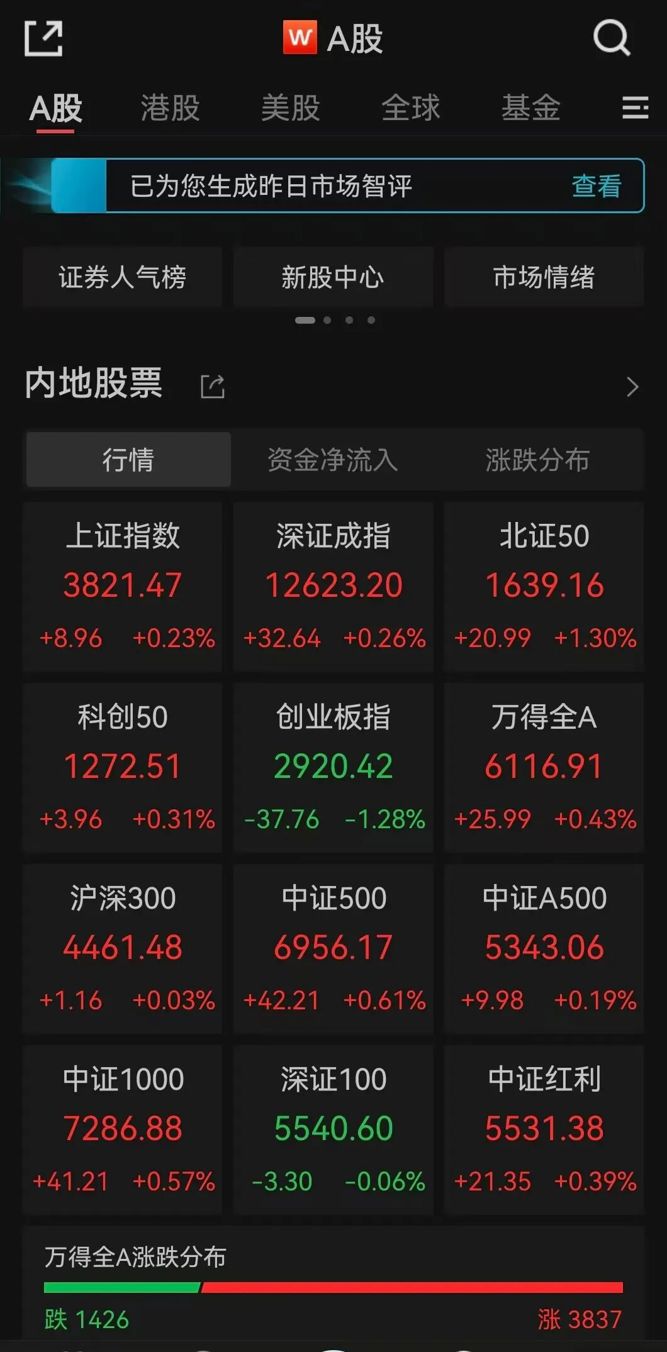The width and height of the screenshot is (667, 1352).
Task: Expand 内地股票 via the right chevron
Action: [632, 387]
